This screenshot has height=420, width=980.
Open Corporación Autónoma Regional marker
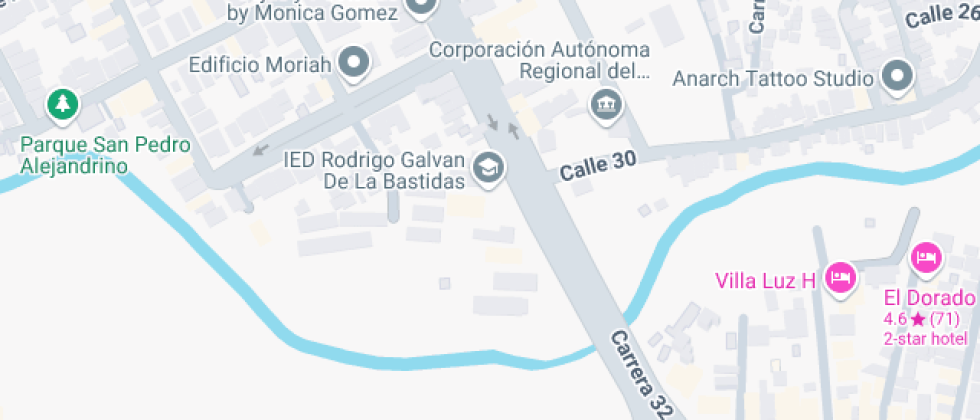[x=605, y=104]
